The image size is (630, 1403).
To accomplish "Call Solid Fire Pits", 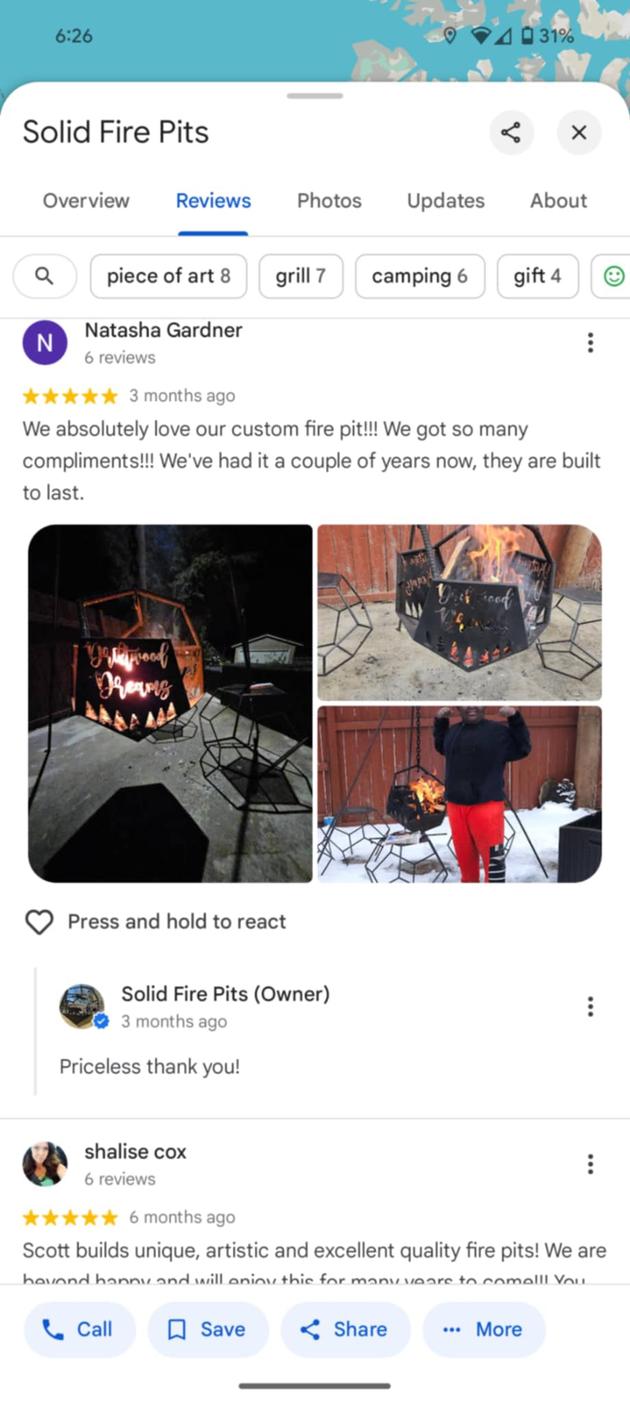I will tap(78, 1329).
